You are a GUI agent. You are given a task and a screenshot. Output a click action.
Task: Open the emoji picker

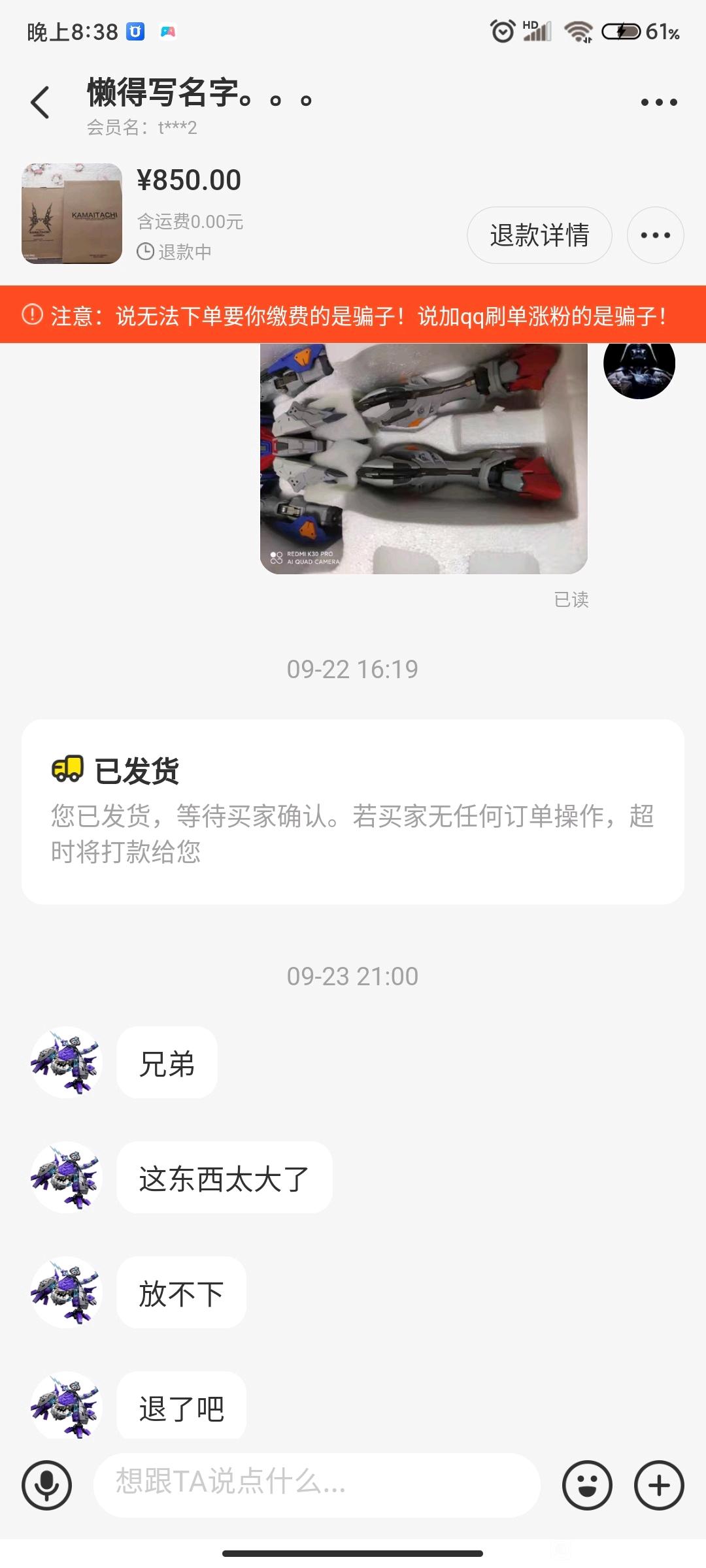point(587,1485)
